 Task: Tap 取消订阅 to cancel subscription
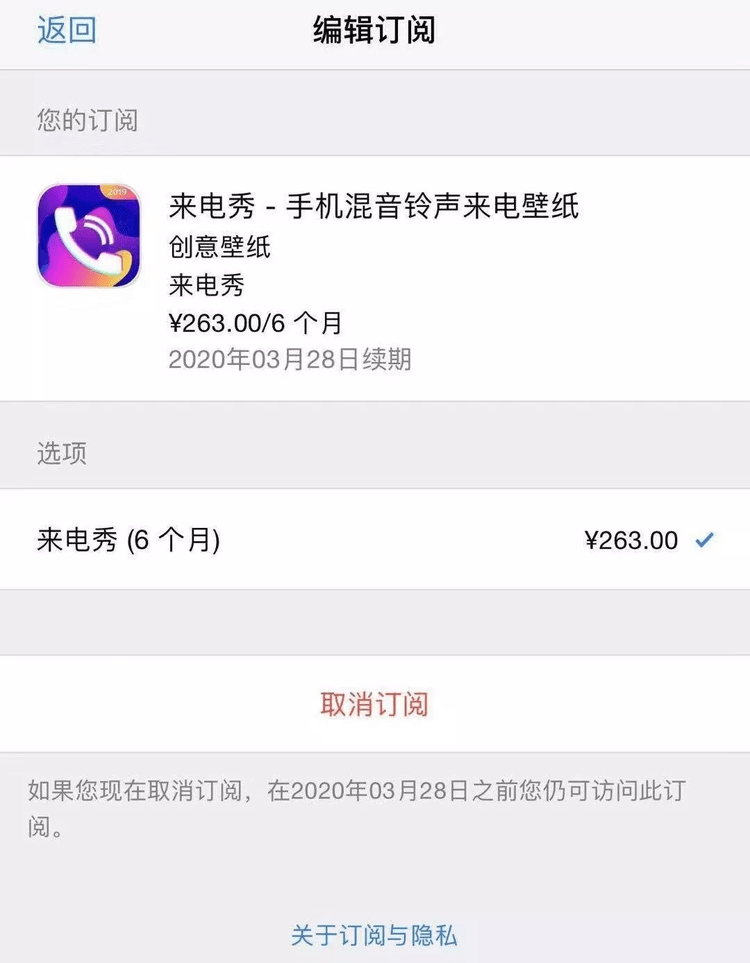(x=374, y=704)
